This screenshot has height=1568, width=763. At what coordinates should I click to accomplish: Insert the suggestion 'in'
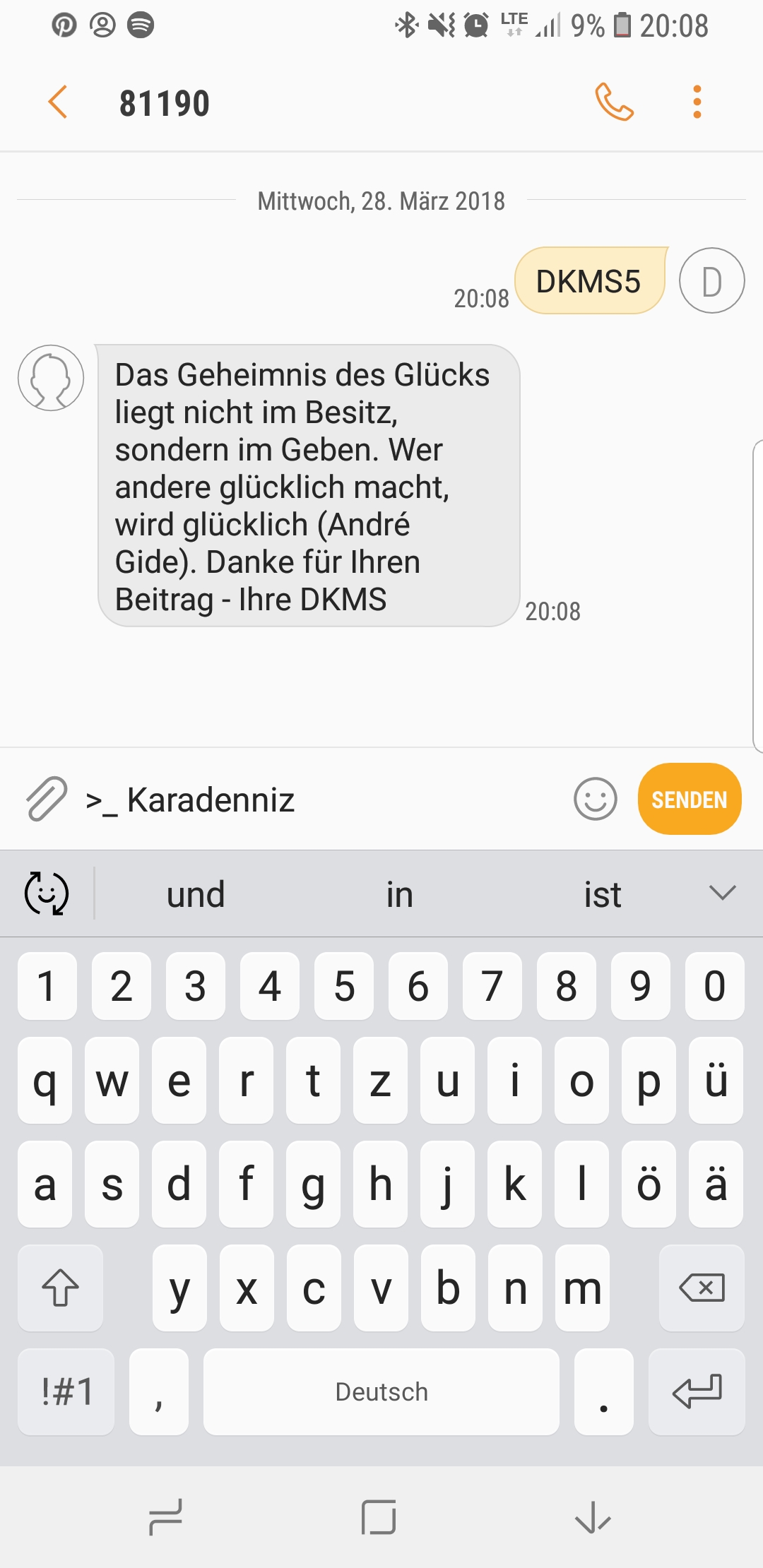click(x=399, y=894)
